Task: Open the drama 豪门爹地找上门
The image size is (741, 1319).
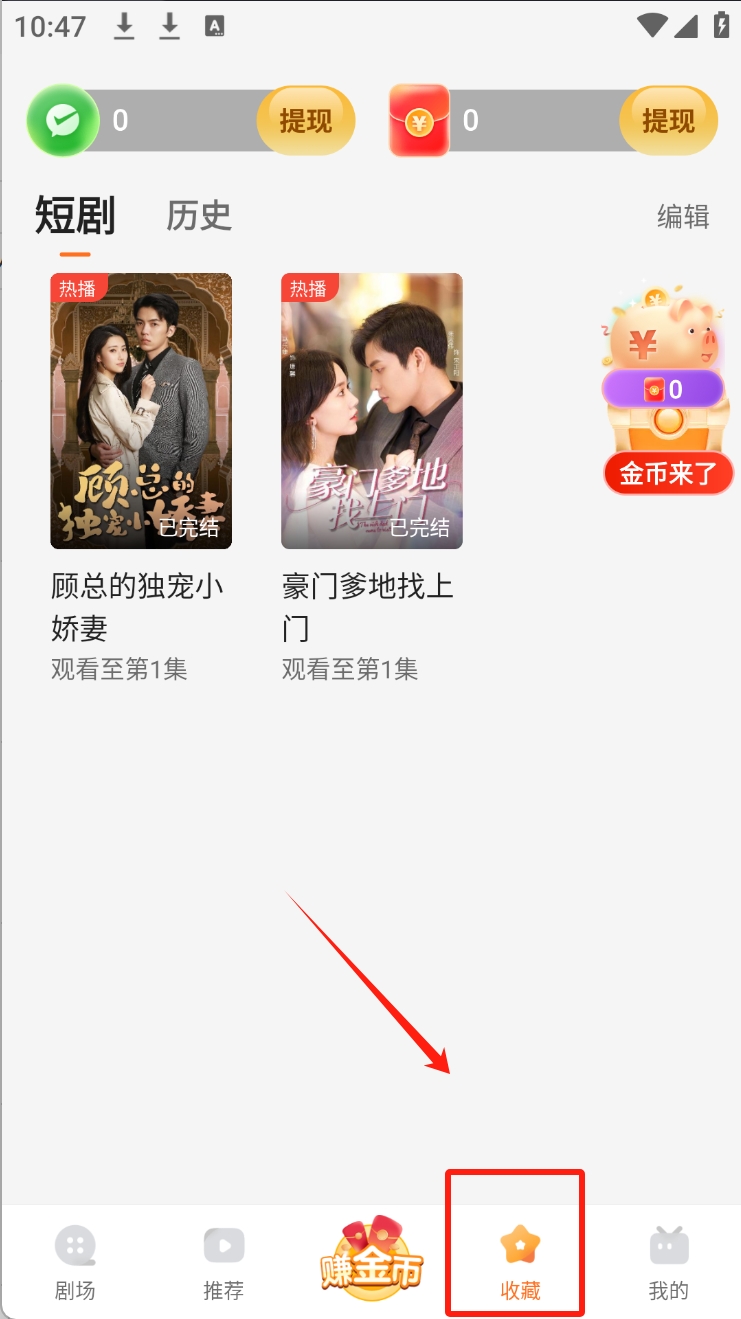Action: [x=371, y=411]
